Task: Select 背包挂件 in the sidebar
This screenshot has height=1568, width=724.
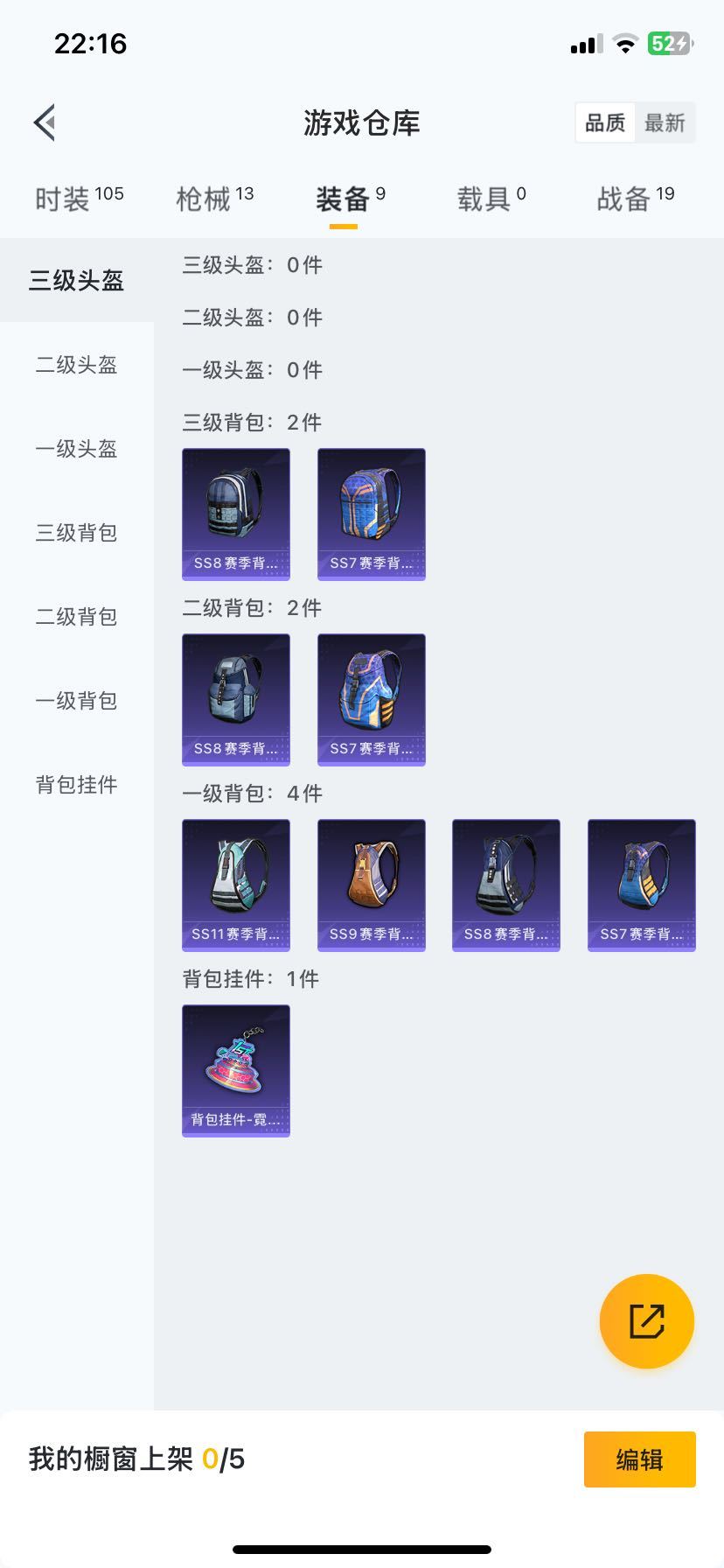Action: pyautogui.click(x=77, y=785)
